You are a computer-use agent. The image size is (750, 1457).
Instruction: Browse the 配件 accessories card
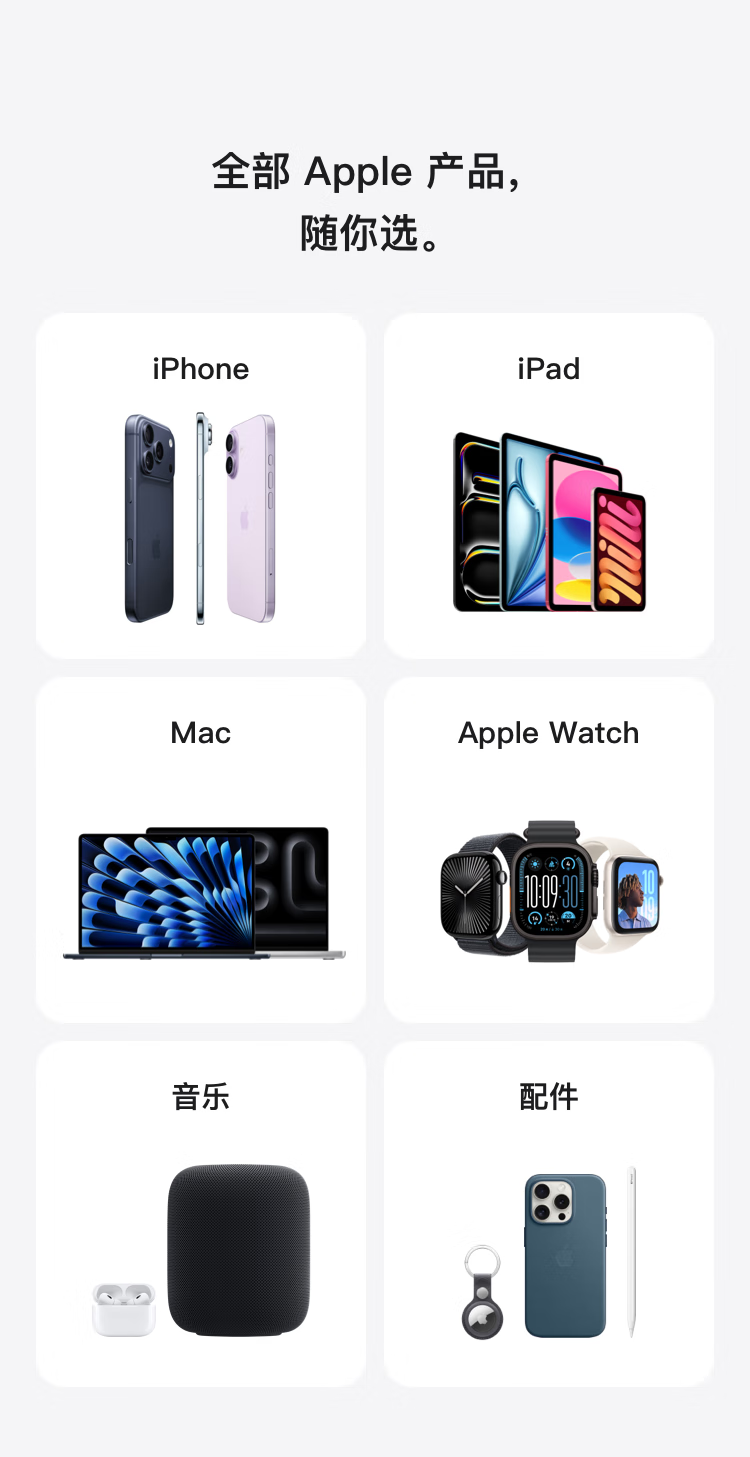click(x=548, y=1214)
